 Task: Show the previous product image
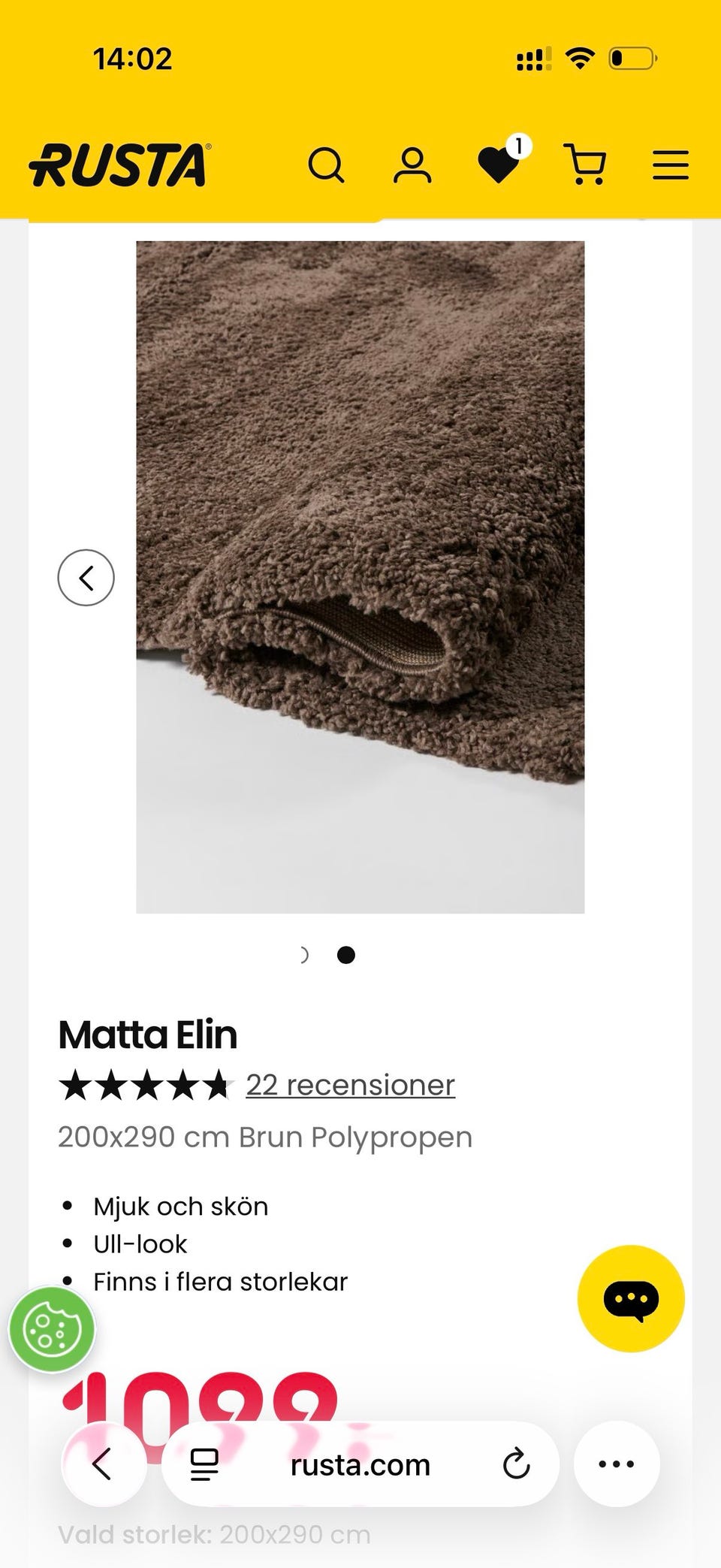[x=86, y=578]
